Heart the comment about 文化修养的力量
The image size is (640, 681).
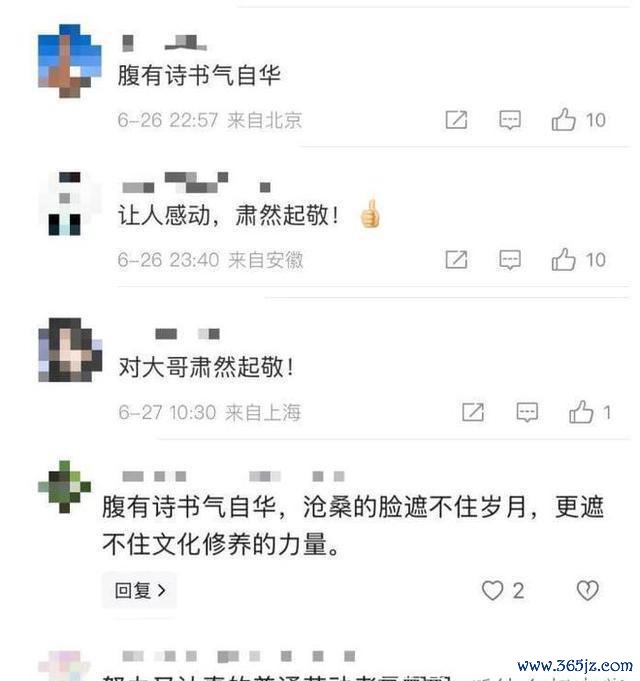tap(493, 590)
